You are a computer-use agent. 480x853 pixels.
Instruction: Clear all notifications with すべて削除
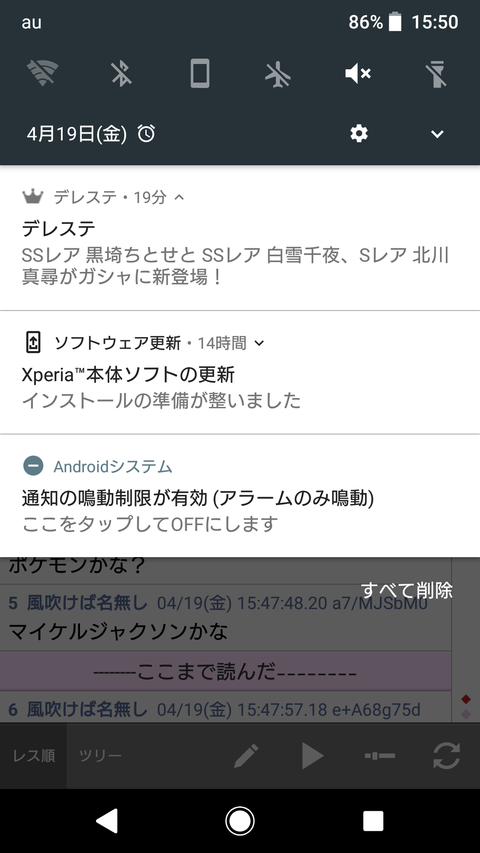pos(407,590)
